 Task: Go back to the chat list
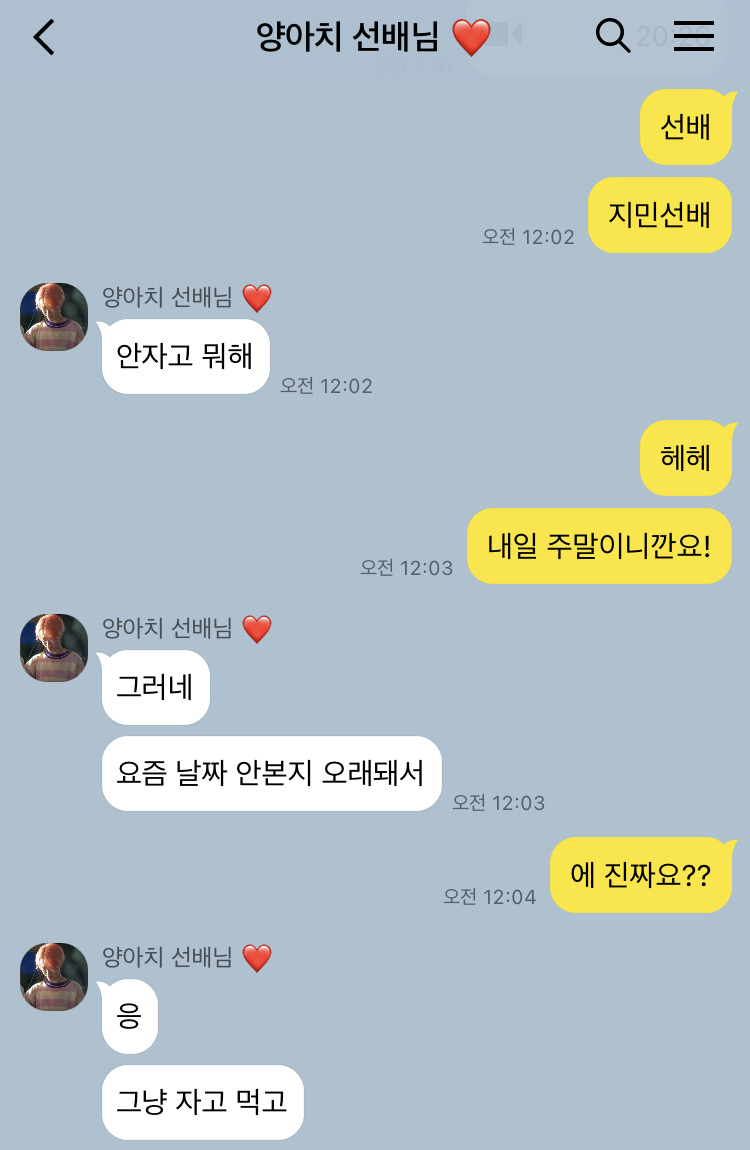(44, 37)
